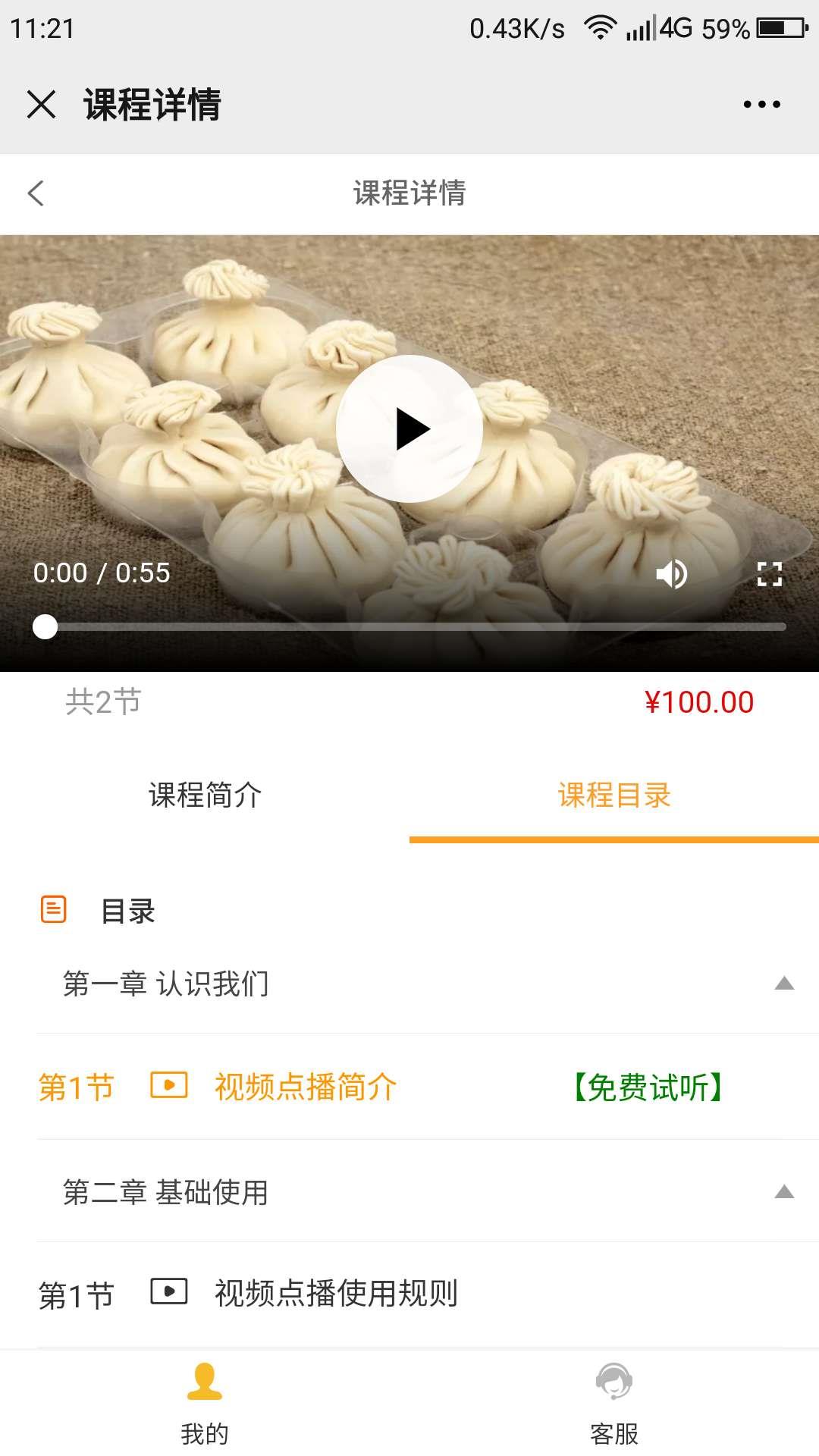Tap the video progress bar
This screenshot has width=819, height=1456.
click(x=409, y=627)
